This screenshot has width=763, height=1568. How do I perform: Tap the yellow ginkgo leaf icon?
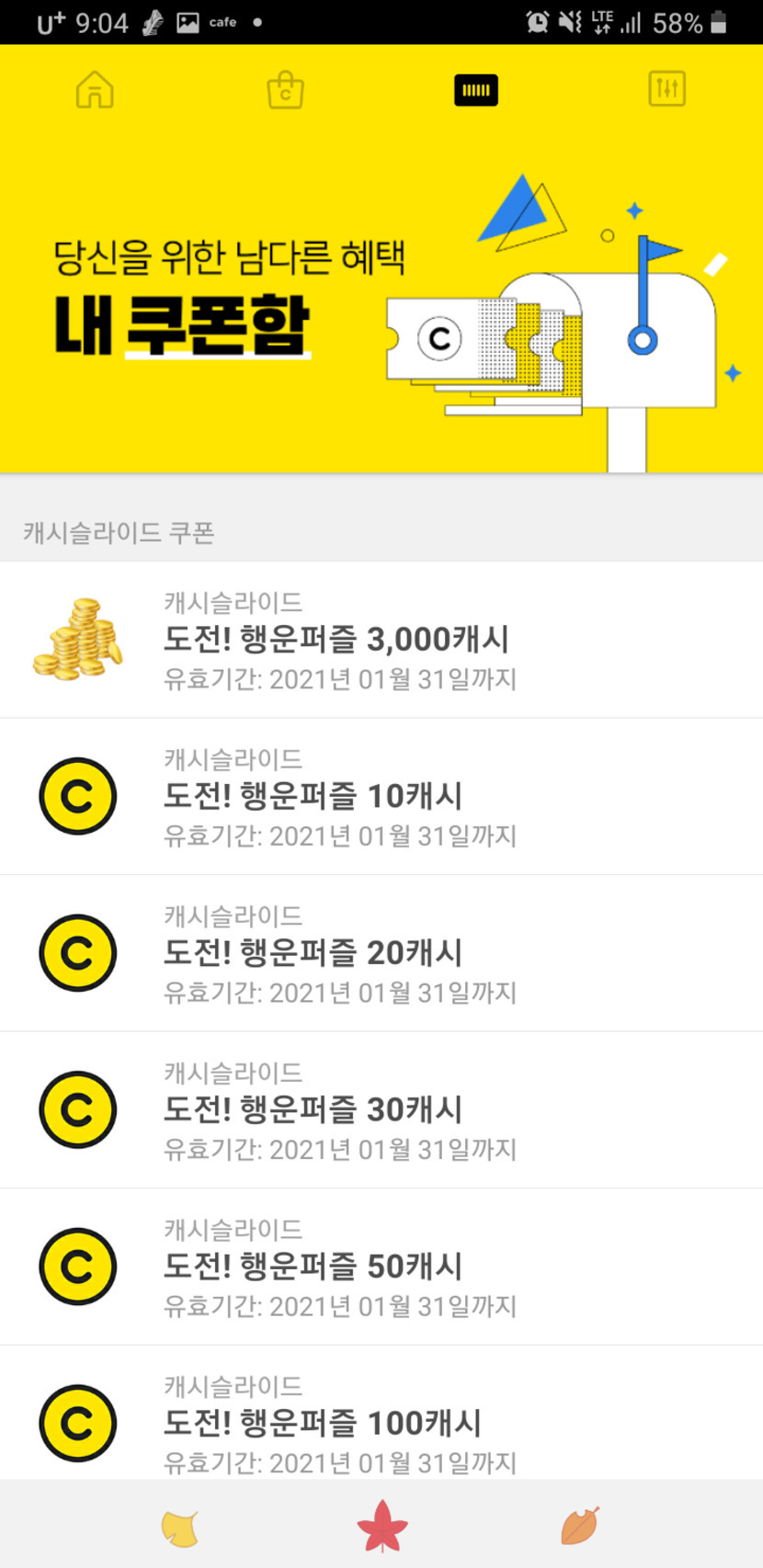click(x=180, y=1527)
